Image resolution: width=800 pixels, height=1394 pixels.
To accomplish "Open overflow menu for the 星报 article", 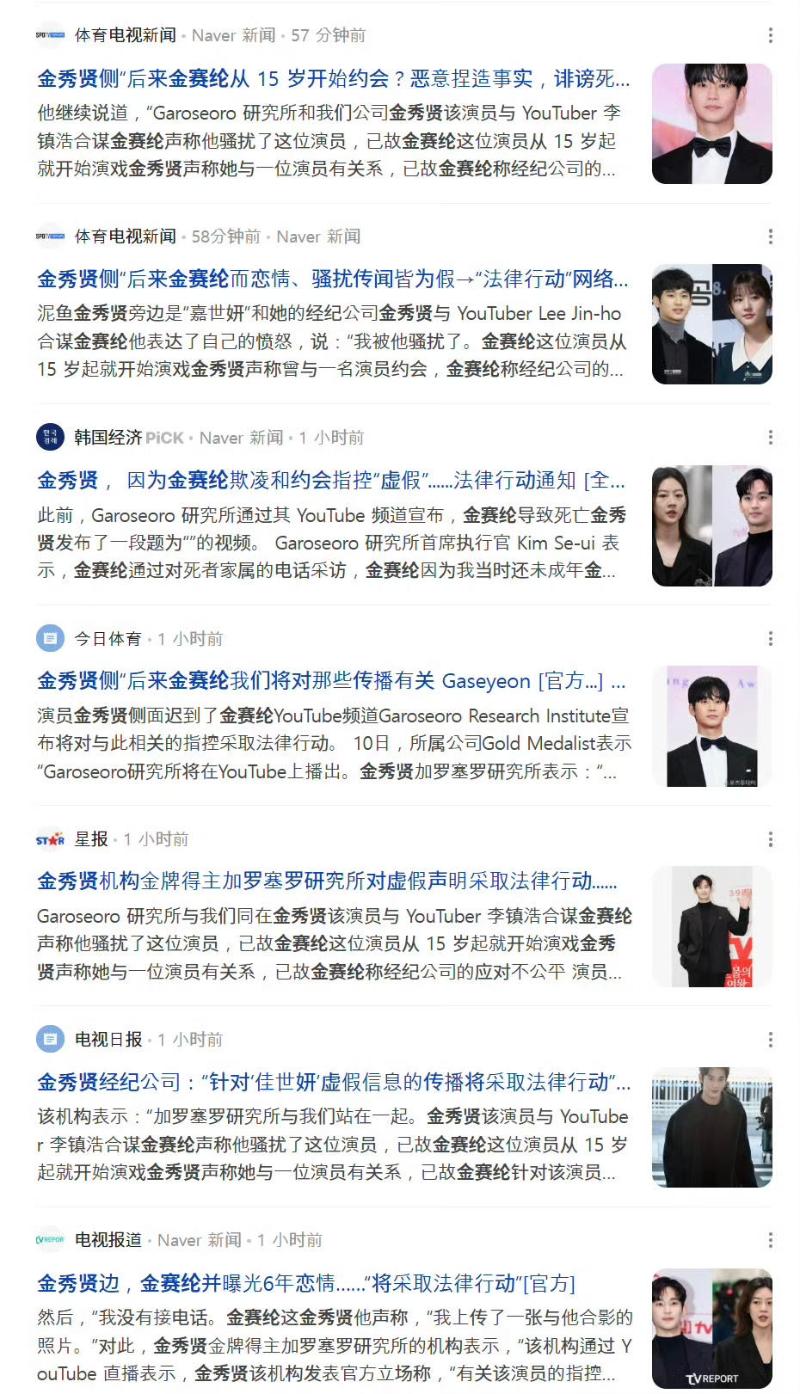I will point(770,838).
